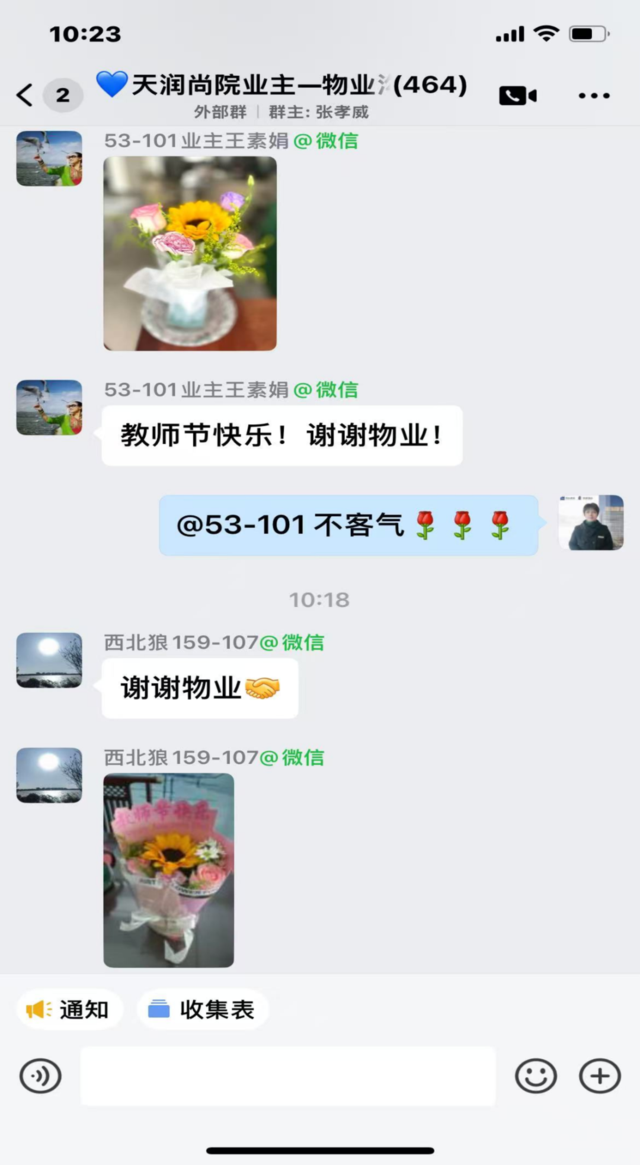Screen dimensions: 640x1165
Task: Switch to voice input mode
Action: [x=41, y=1076]
